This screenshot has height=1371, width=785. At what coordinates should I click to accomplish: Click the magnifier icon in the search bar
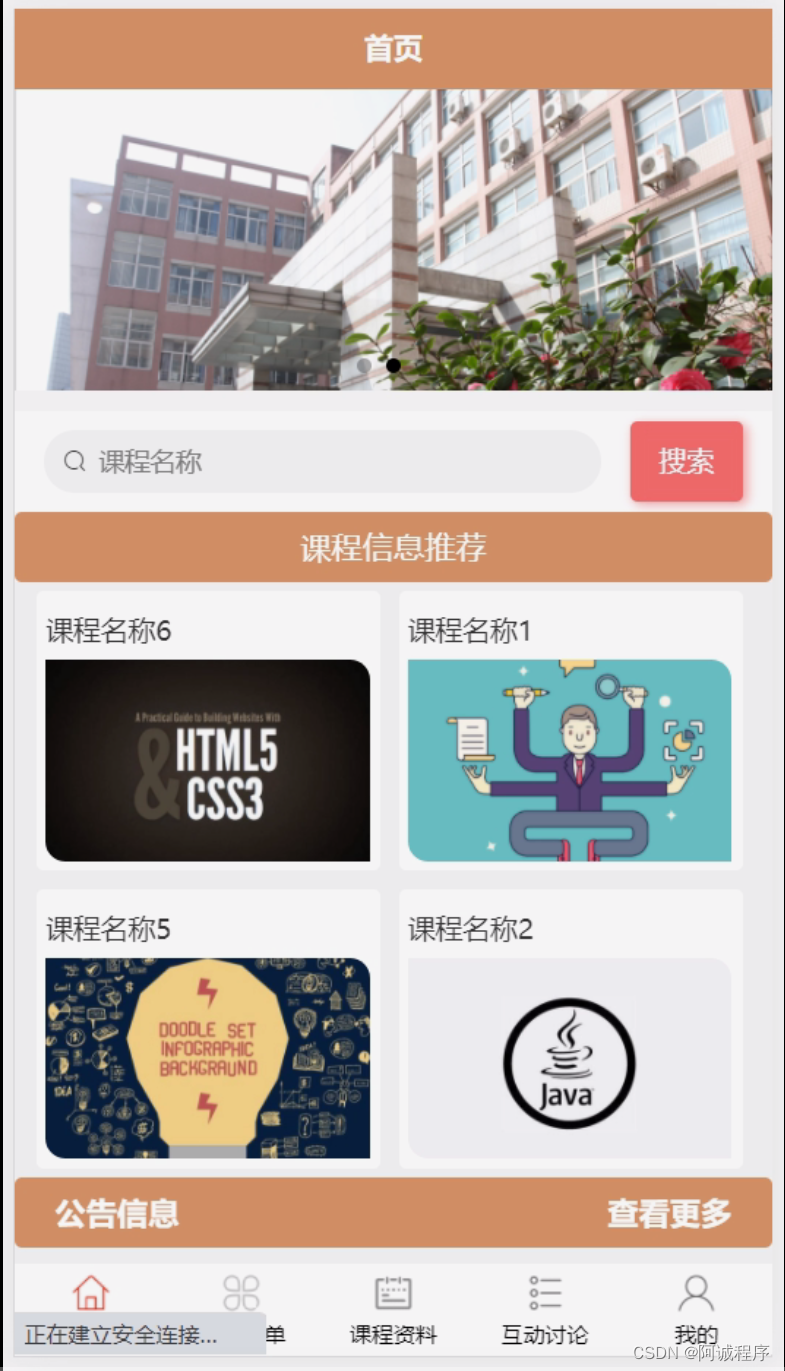point(74,461)
